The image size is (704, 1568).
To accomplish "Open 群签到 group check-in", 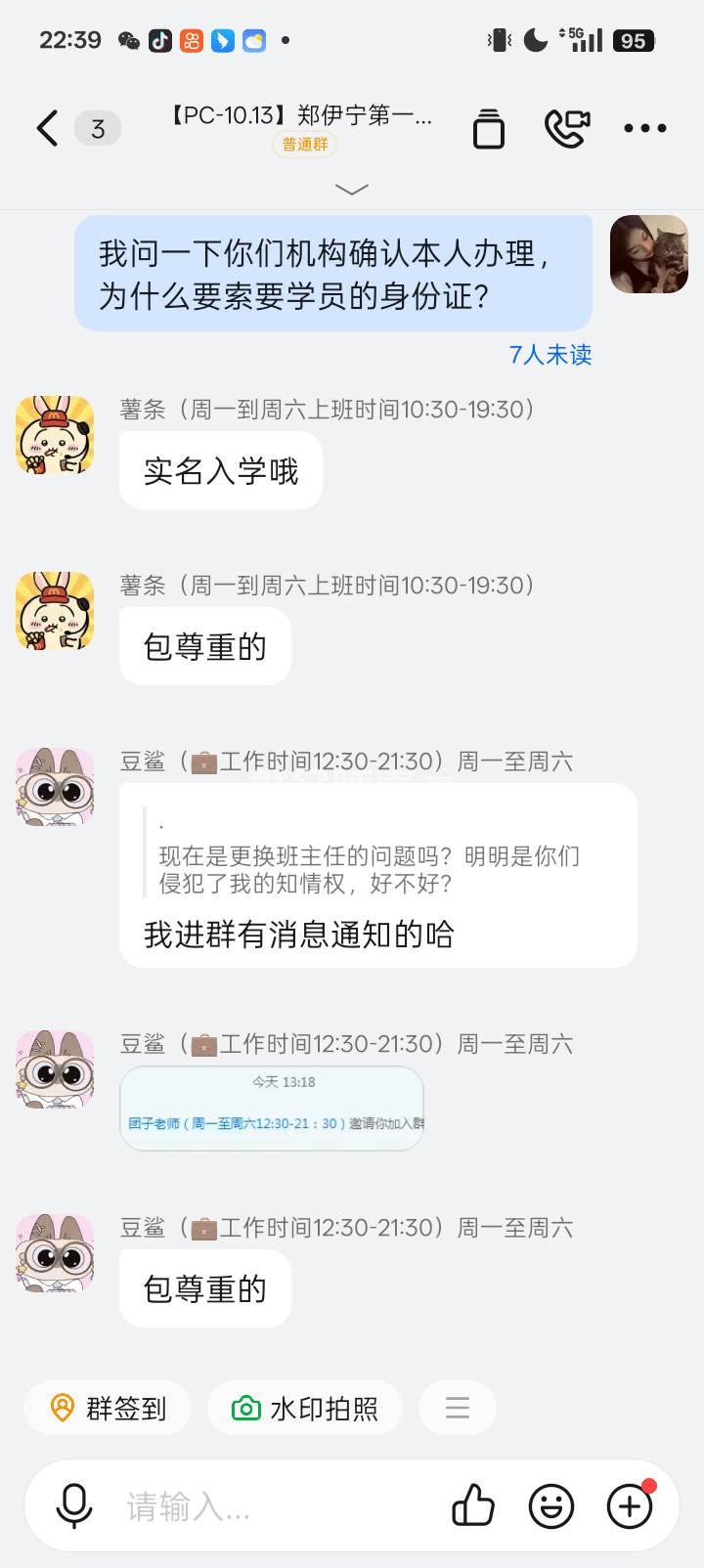I will click(x=108, y=1408).
